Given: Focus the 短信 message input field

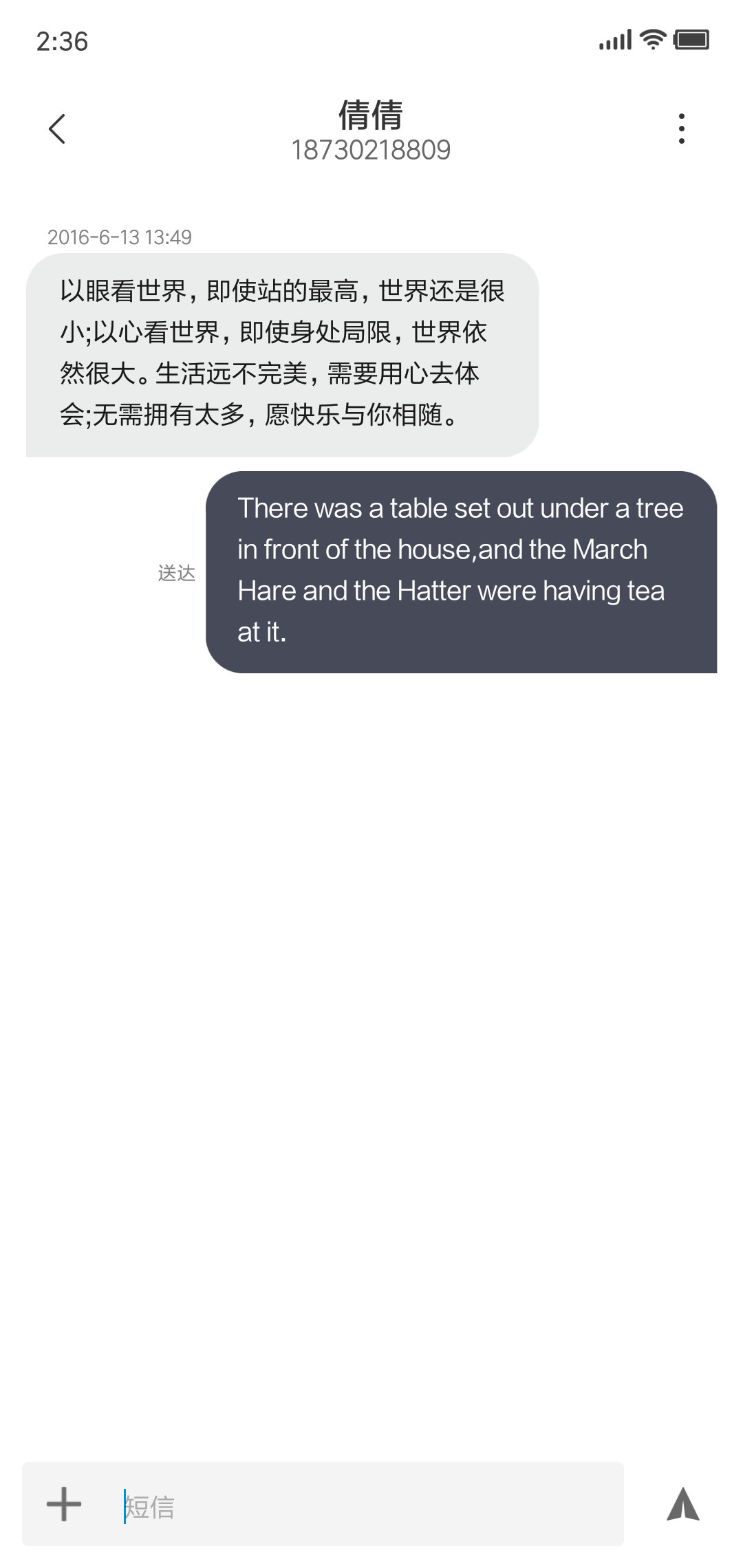Looking at the screenshot, I should (365, 1504).
